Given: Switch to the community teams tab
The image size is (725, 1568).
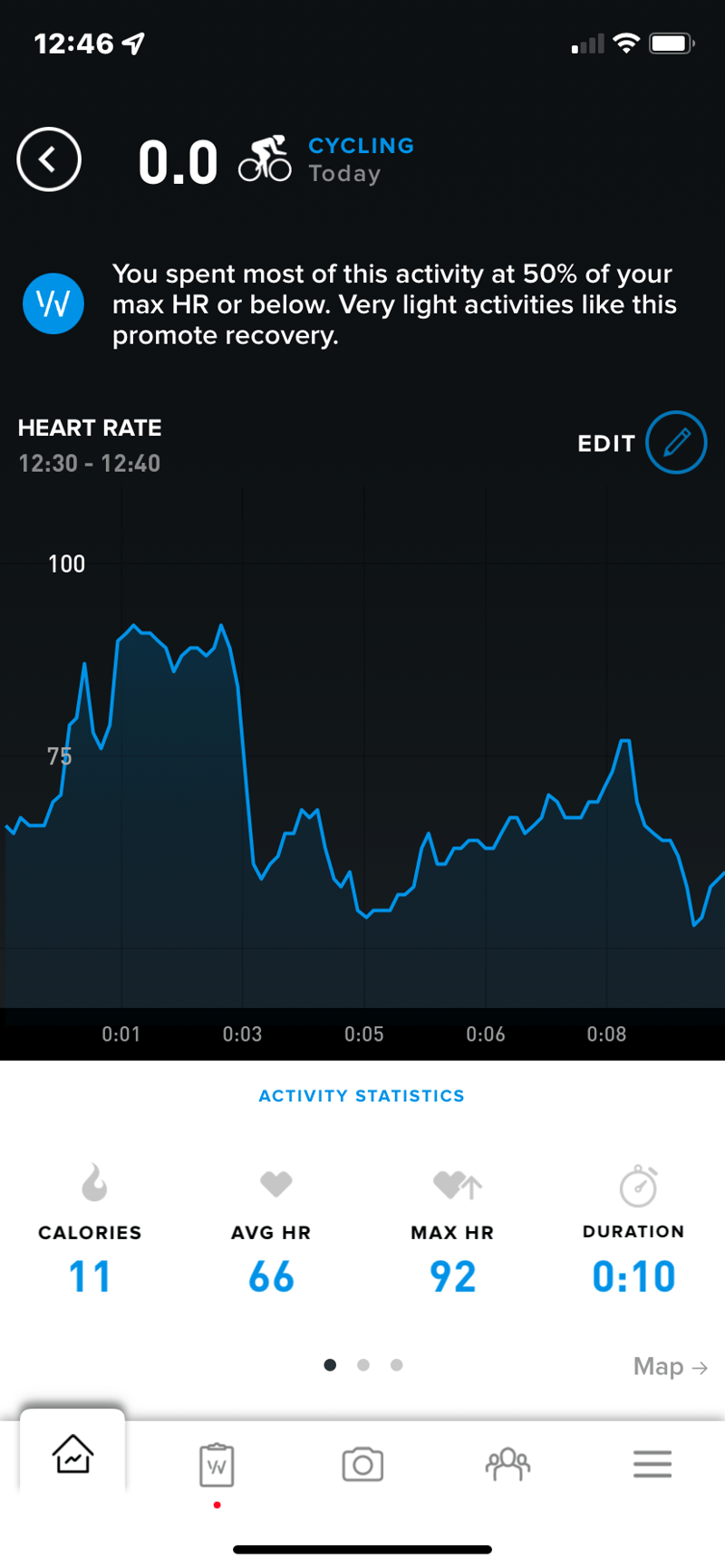Looking at the screenshot, I should click(507, 1464).
